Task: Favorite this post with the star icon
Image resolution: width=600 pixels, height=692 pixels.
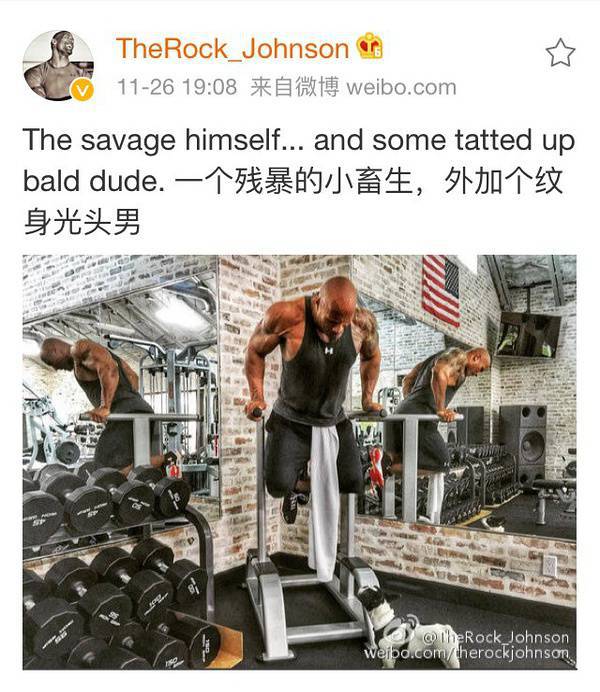Action: [x=560, y=53]
